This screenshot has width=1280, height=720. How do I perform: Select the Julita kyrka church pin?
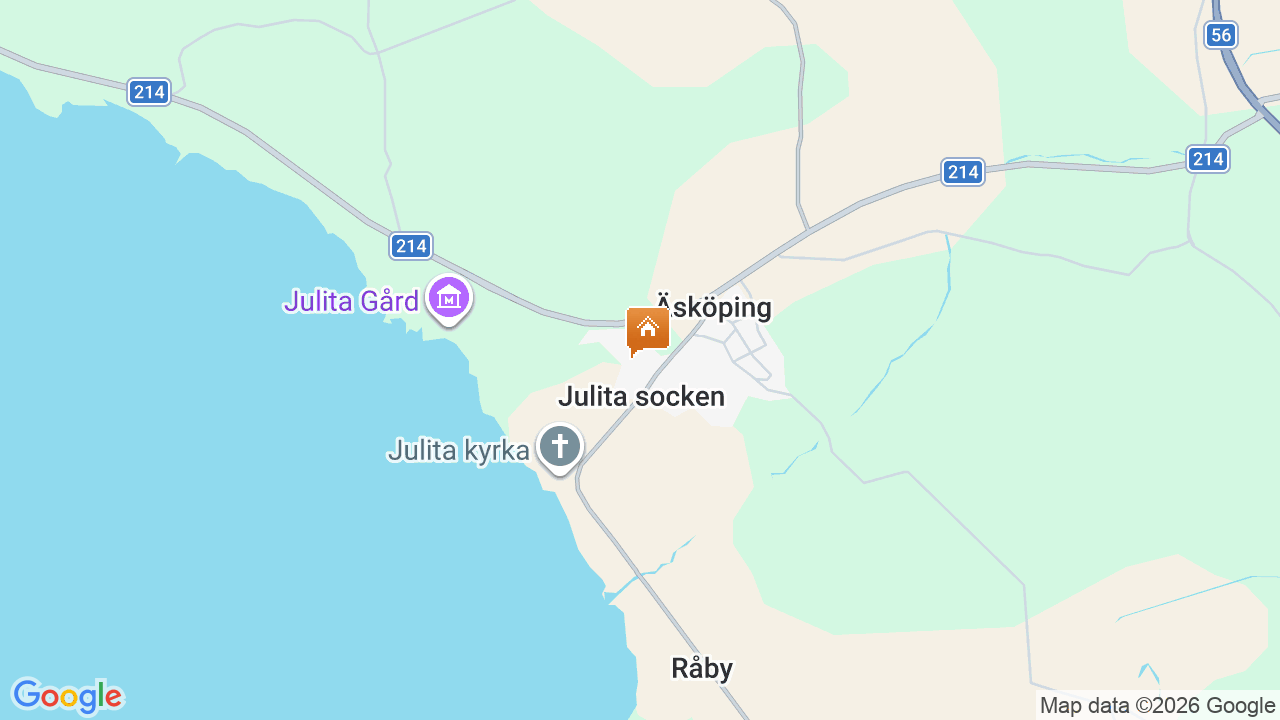click(x=560, y=447)
